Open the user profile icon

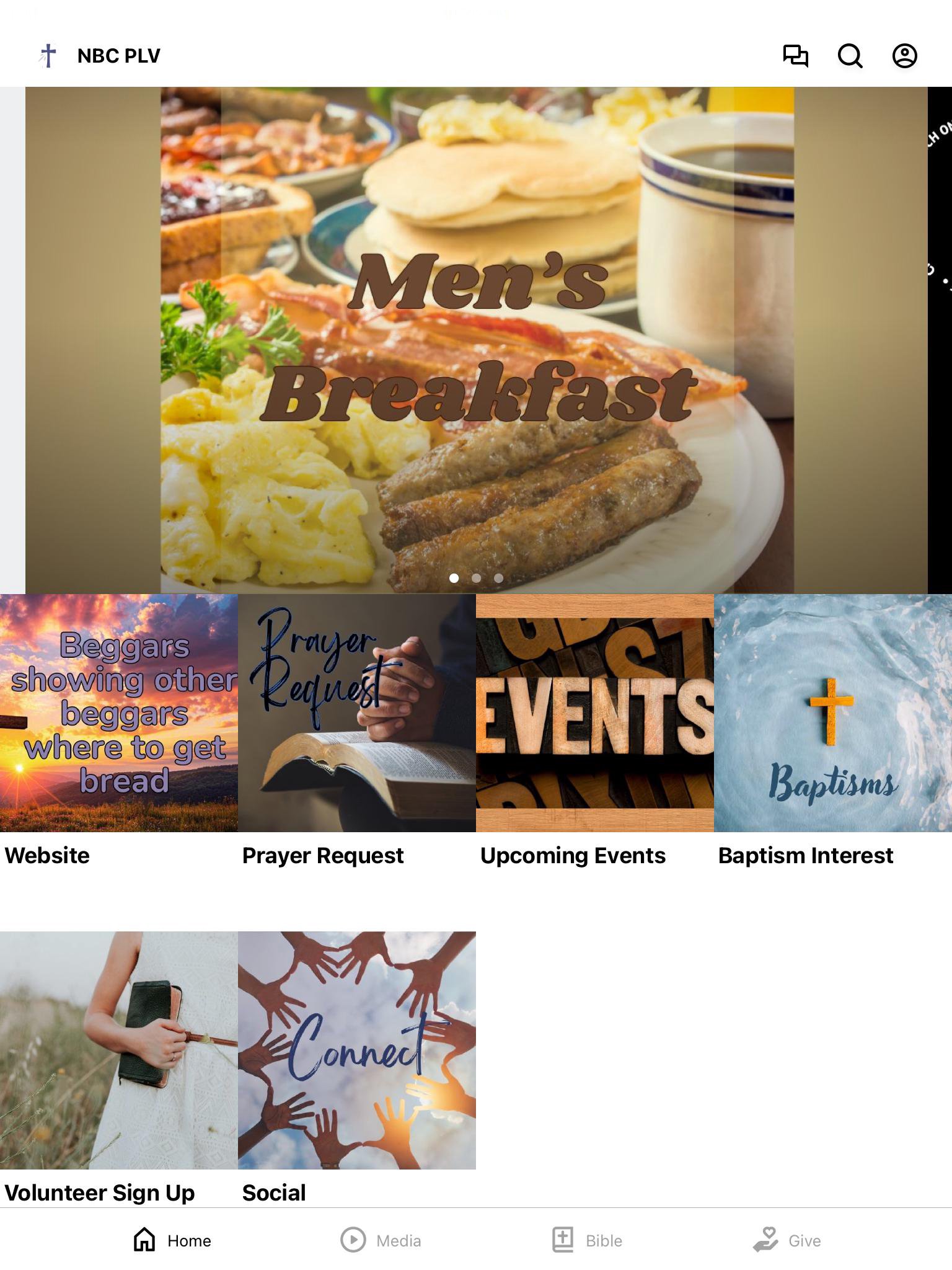coord(904,56)
